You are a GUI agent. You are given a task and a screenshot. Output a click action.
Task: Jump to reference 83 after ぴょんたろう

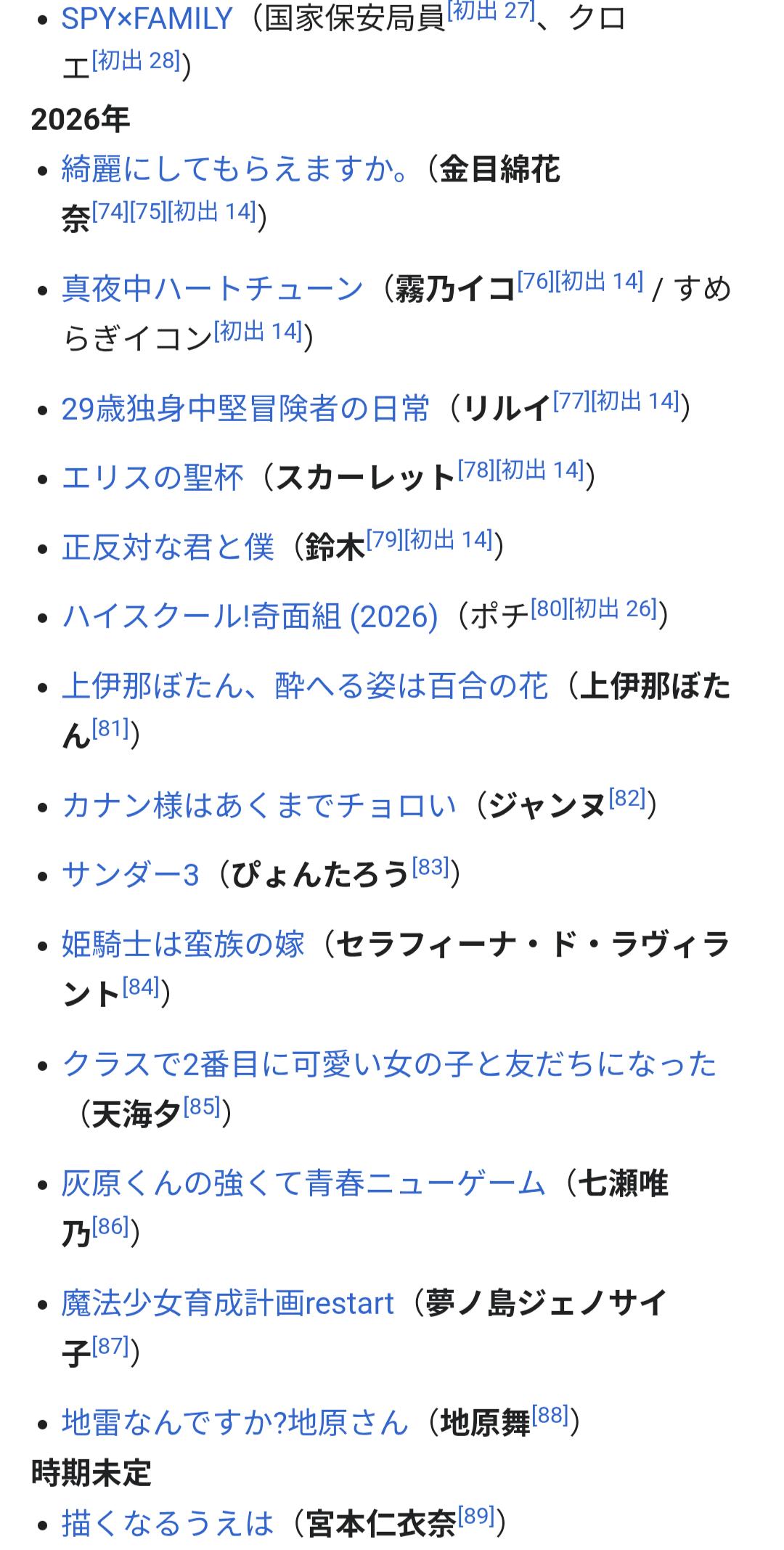(430, 867)
